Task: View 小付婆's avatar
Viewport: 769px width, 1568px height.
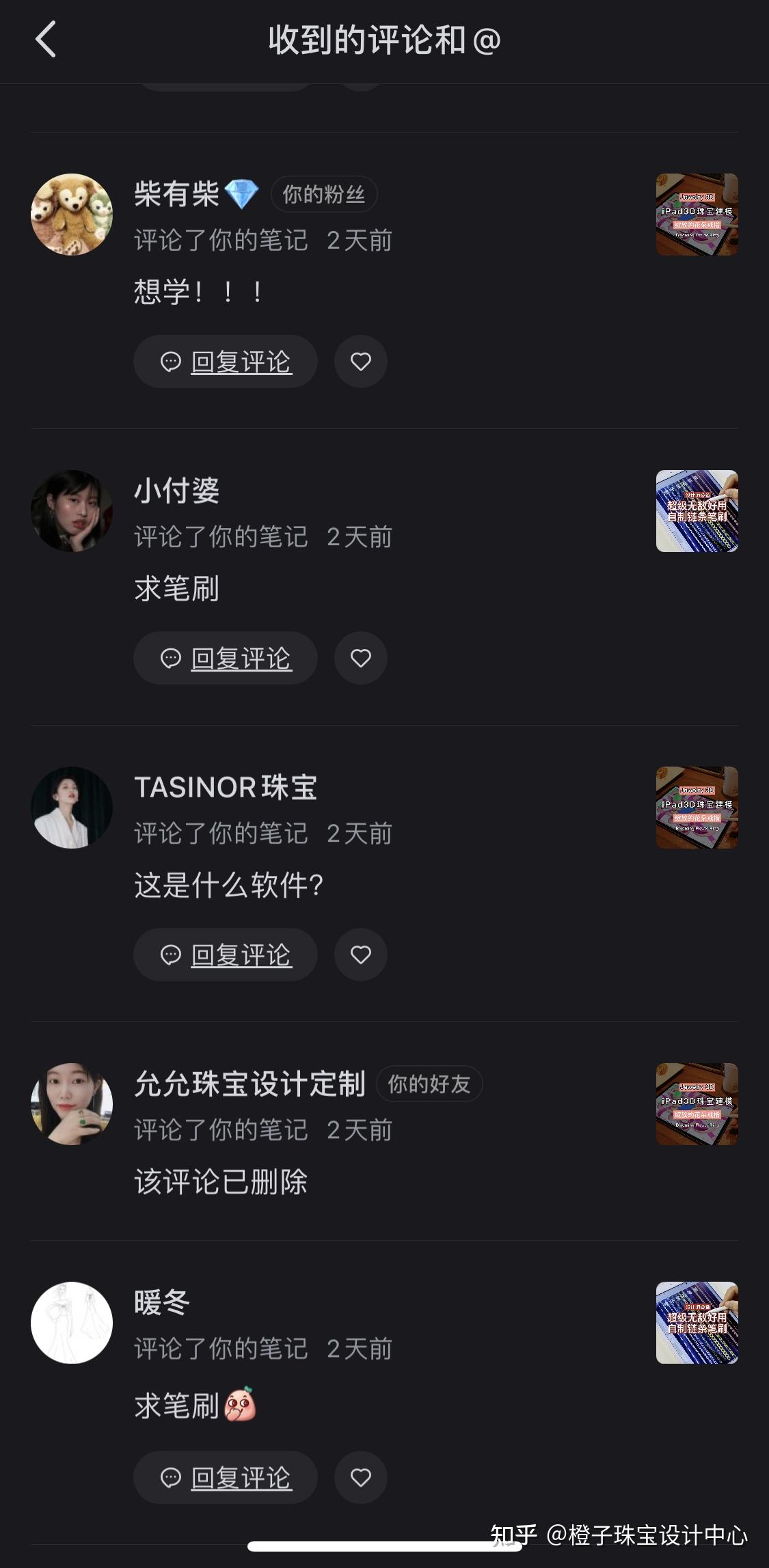Action: point(72,511)
